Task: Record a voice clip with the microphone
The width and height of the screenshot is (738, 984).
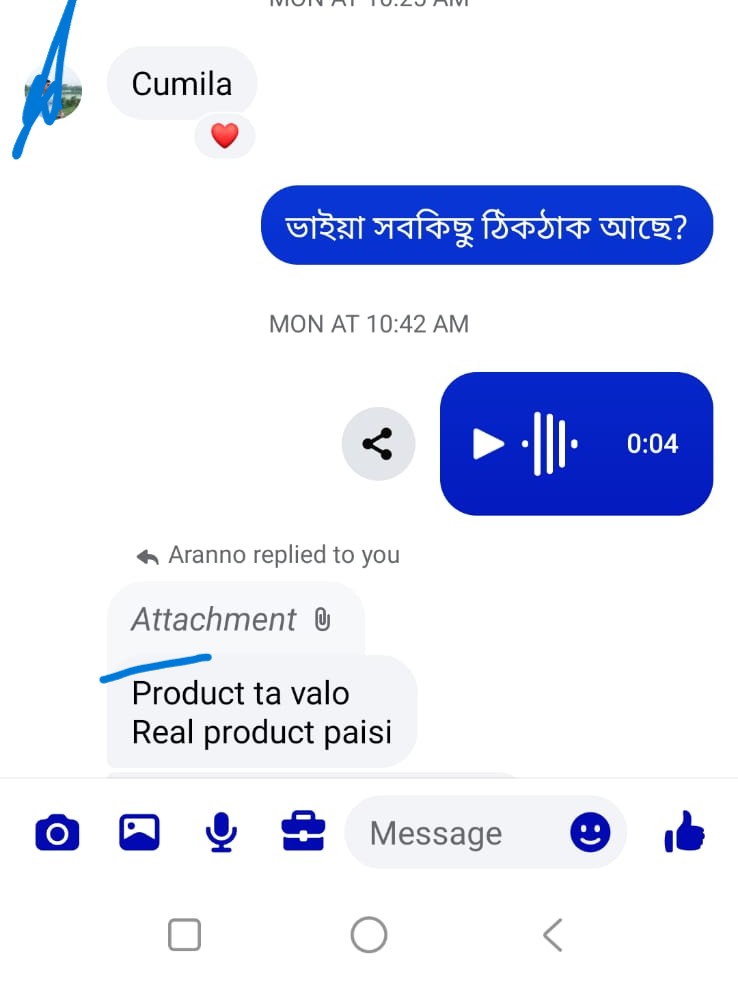Action: pos(221,832)
